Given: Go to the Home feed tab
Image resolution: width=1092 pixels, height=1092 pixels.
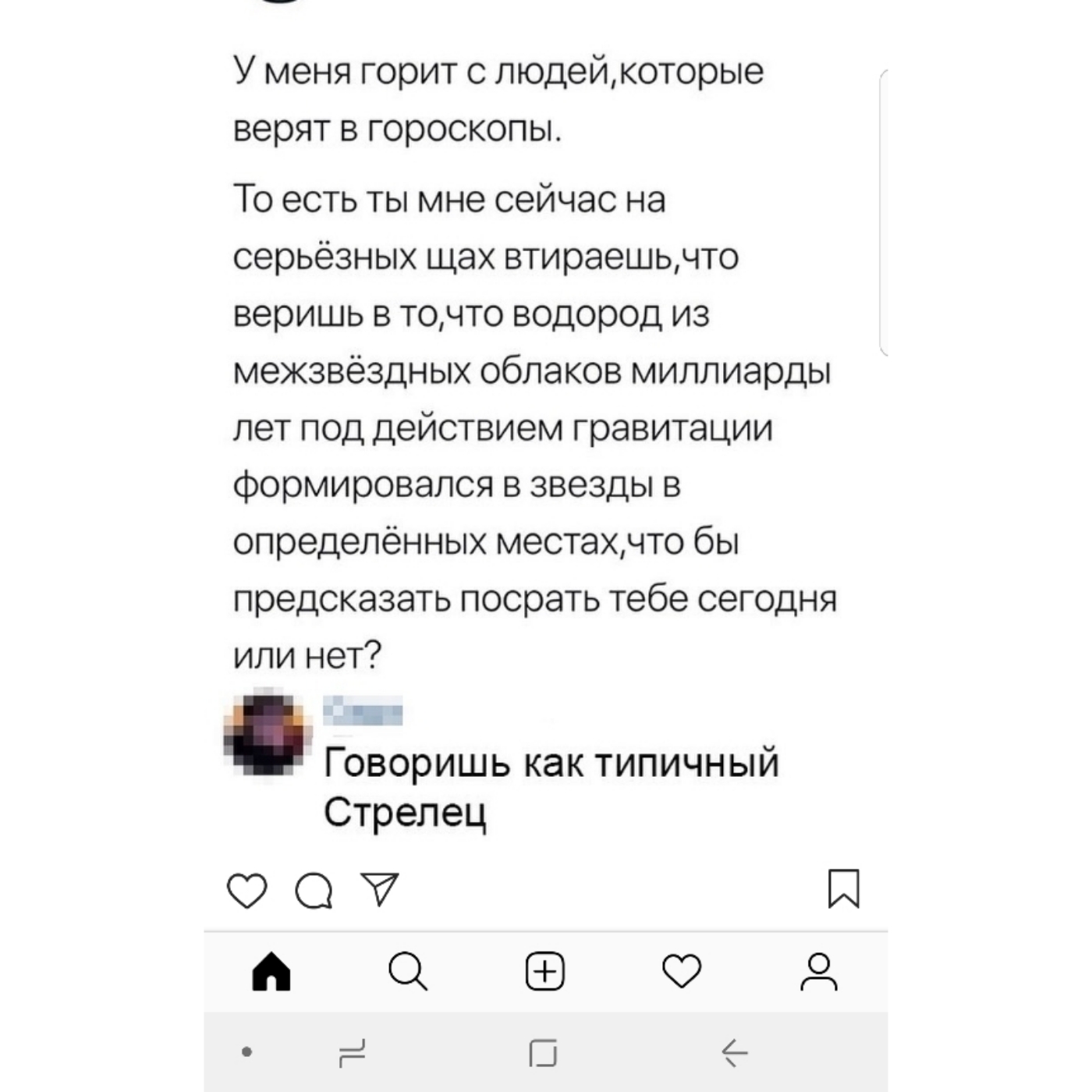Looking at the screenshot, I should (x=271, y=973).
